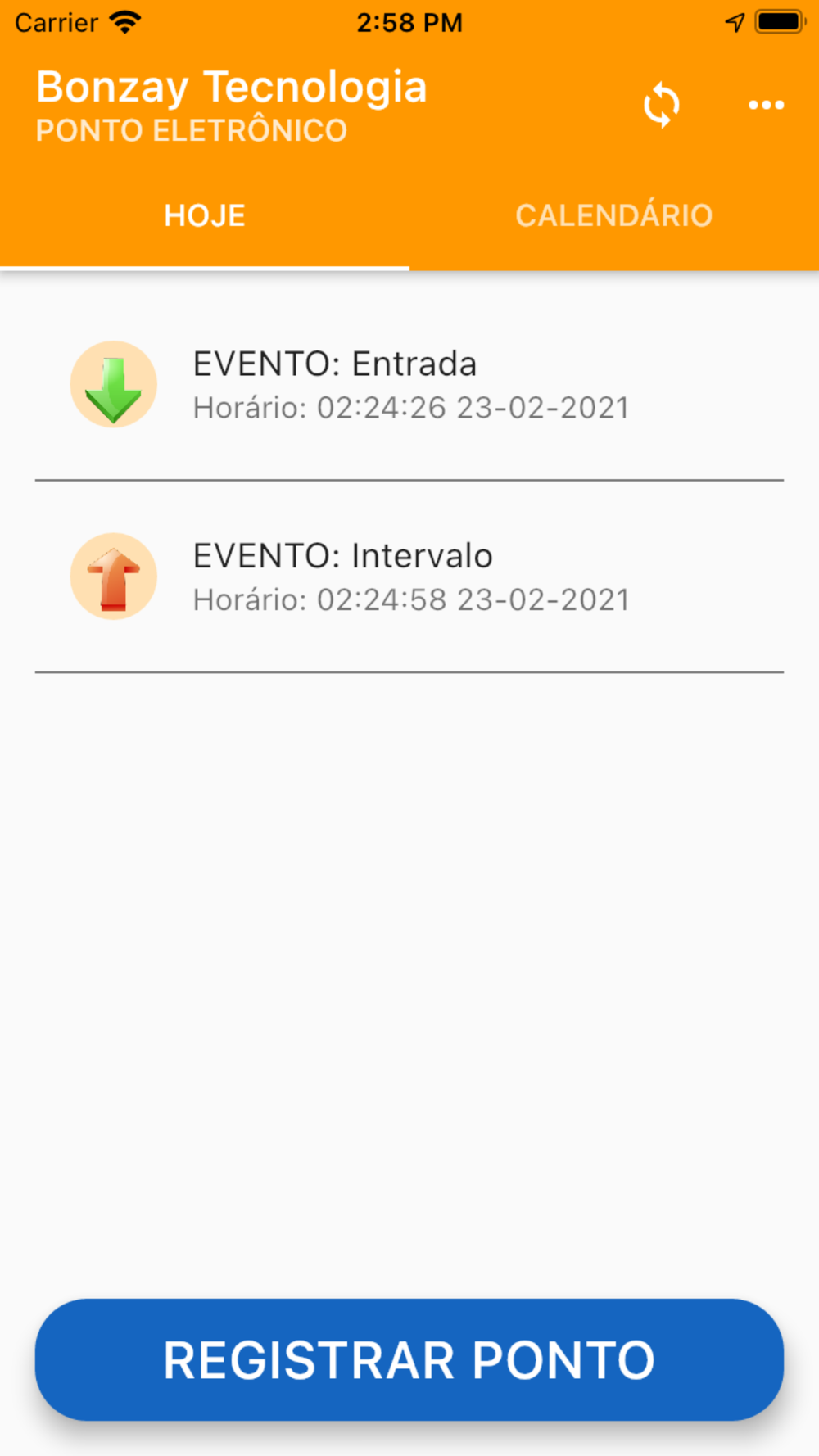Tap the Registrar Ponto button
Image resolution: width=819 pixels, height=1456 pixels.
409,1360
